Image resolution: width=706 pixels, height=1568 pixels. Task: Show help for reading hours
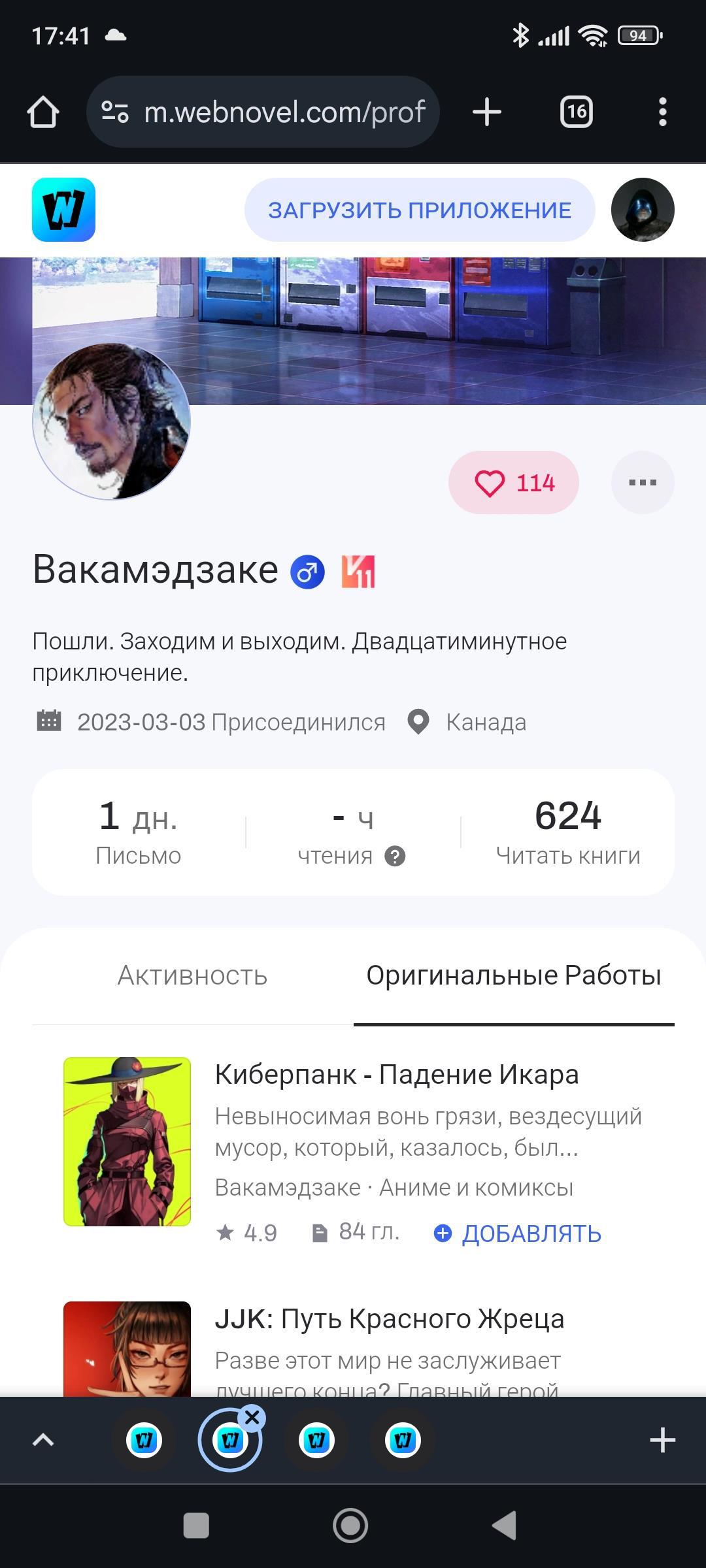[x=395, y=856]
